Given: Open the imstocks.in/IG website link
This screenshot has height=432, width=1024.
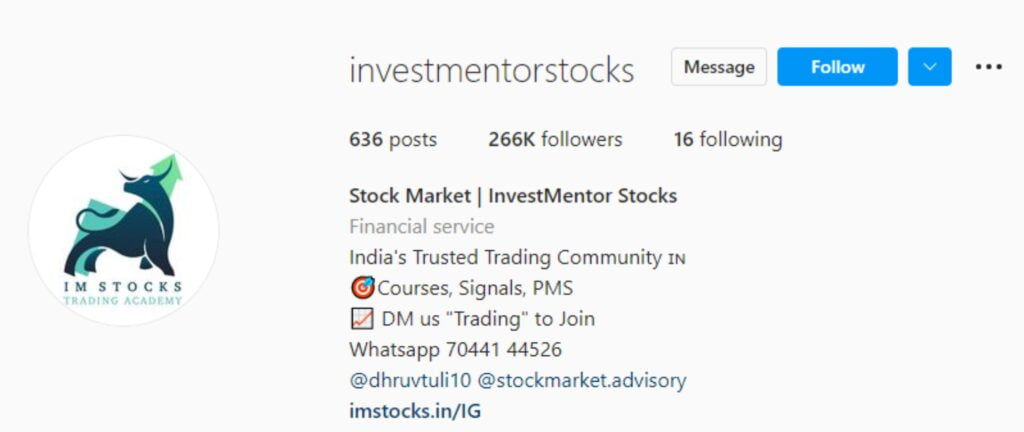Looking at the screenshot, I should [x=415, y=410].
